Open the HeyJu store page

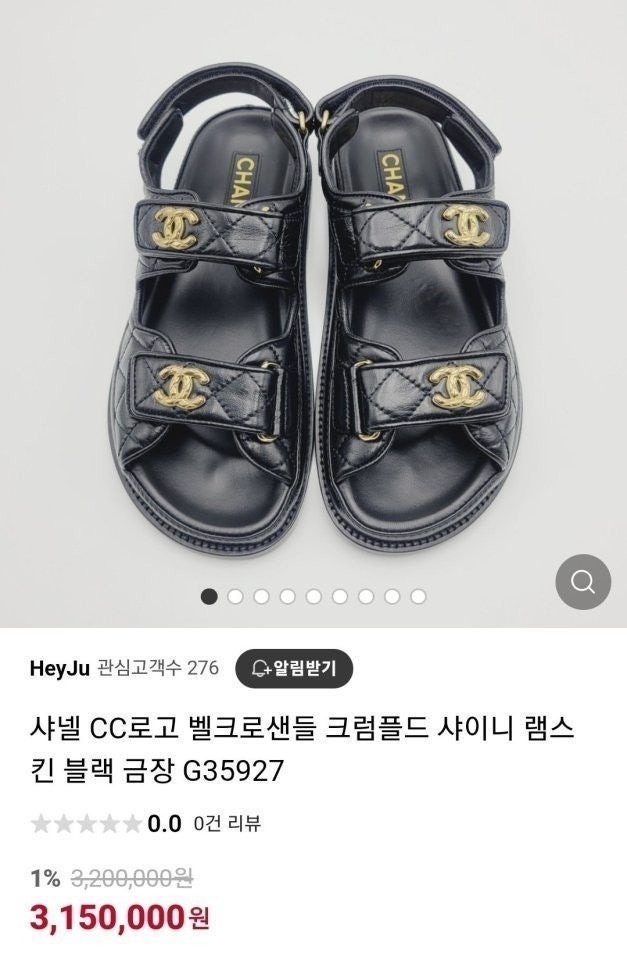click(58, 668)
